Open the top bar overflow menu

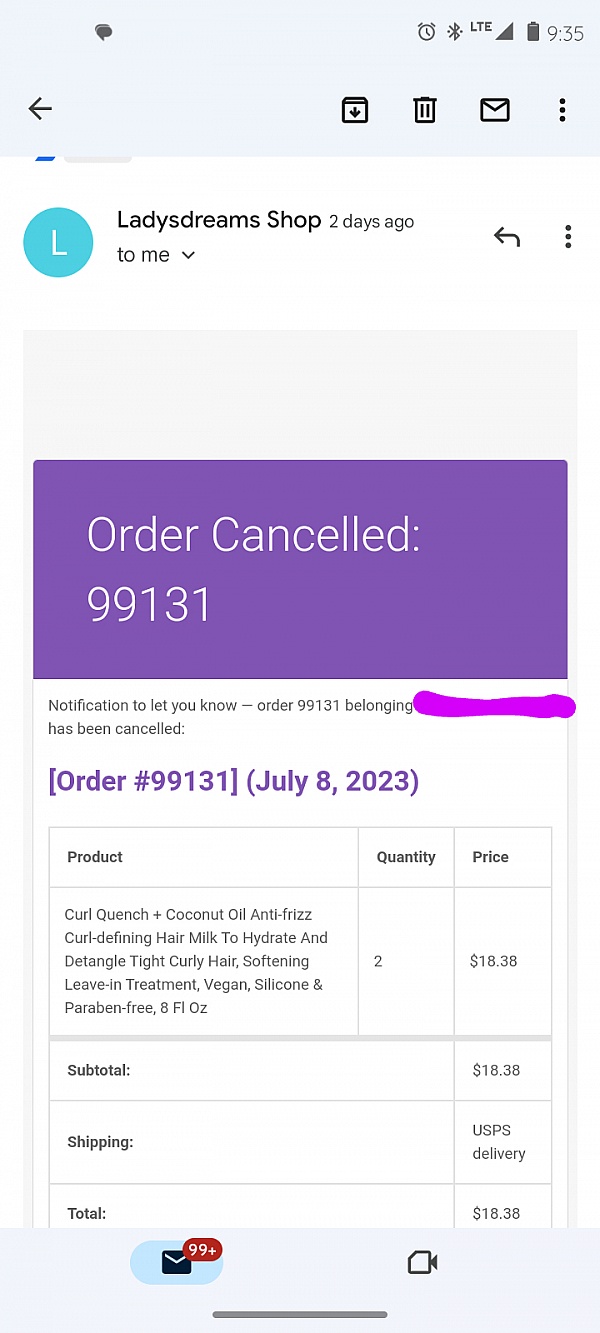[563, 110]
